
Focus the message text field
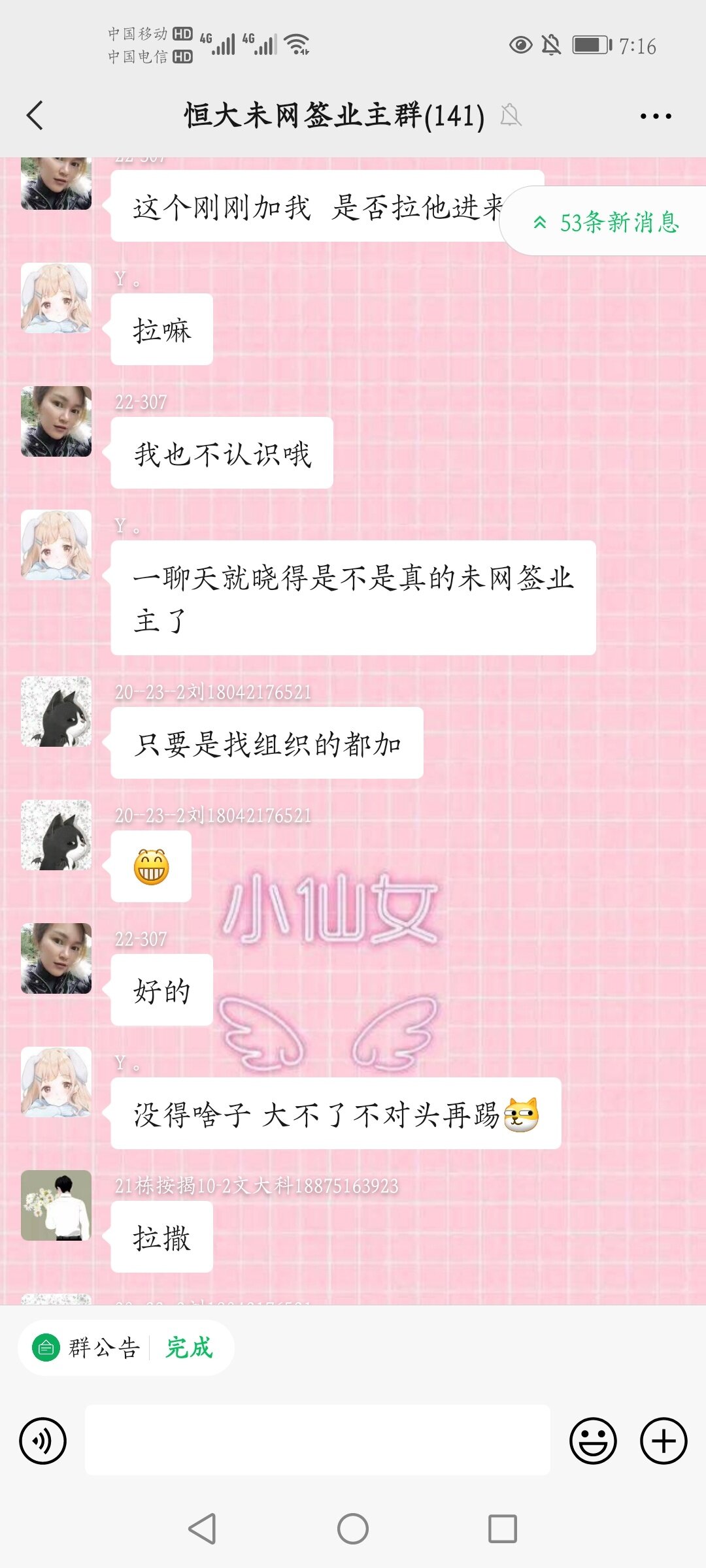[318, 1440]
